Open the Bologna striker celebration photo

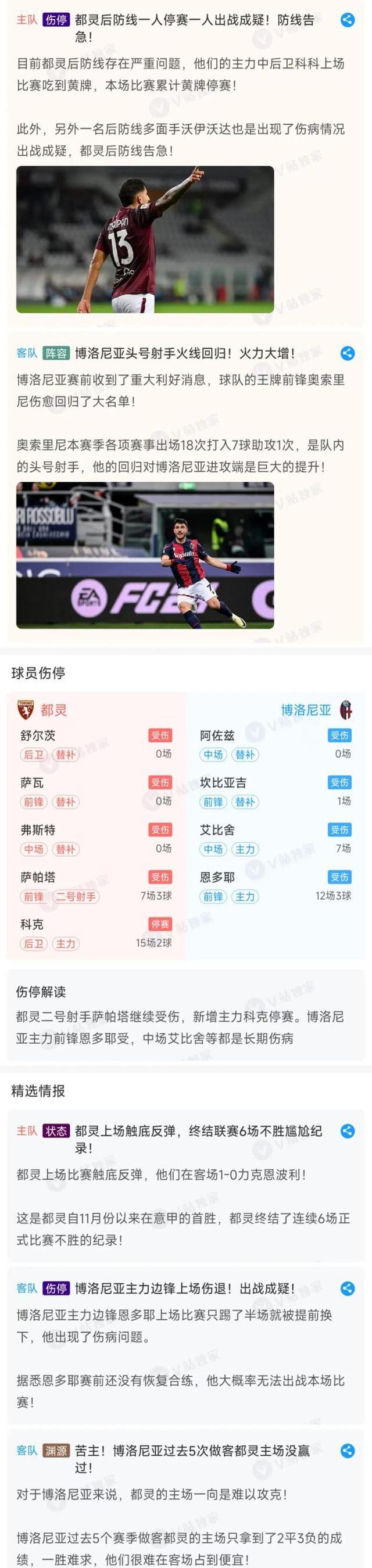click(145, 555)
